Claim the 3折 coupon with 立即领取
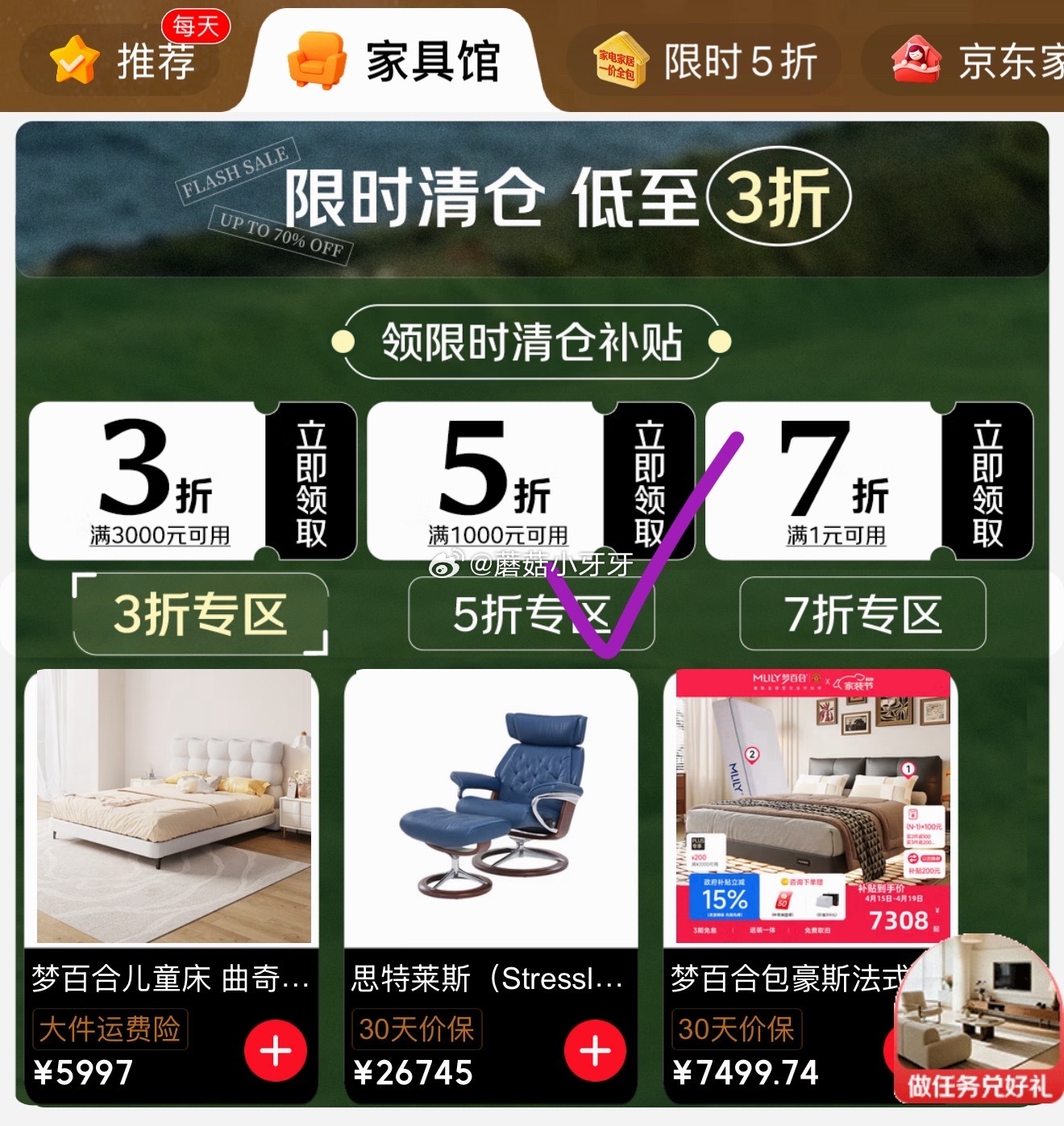Screen dimensions: 1064x1126 point(311,482)
